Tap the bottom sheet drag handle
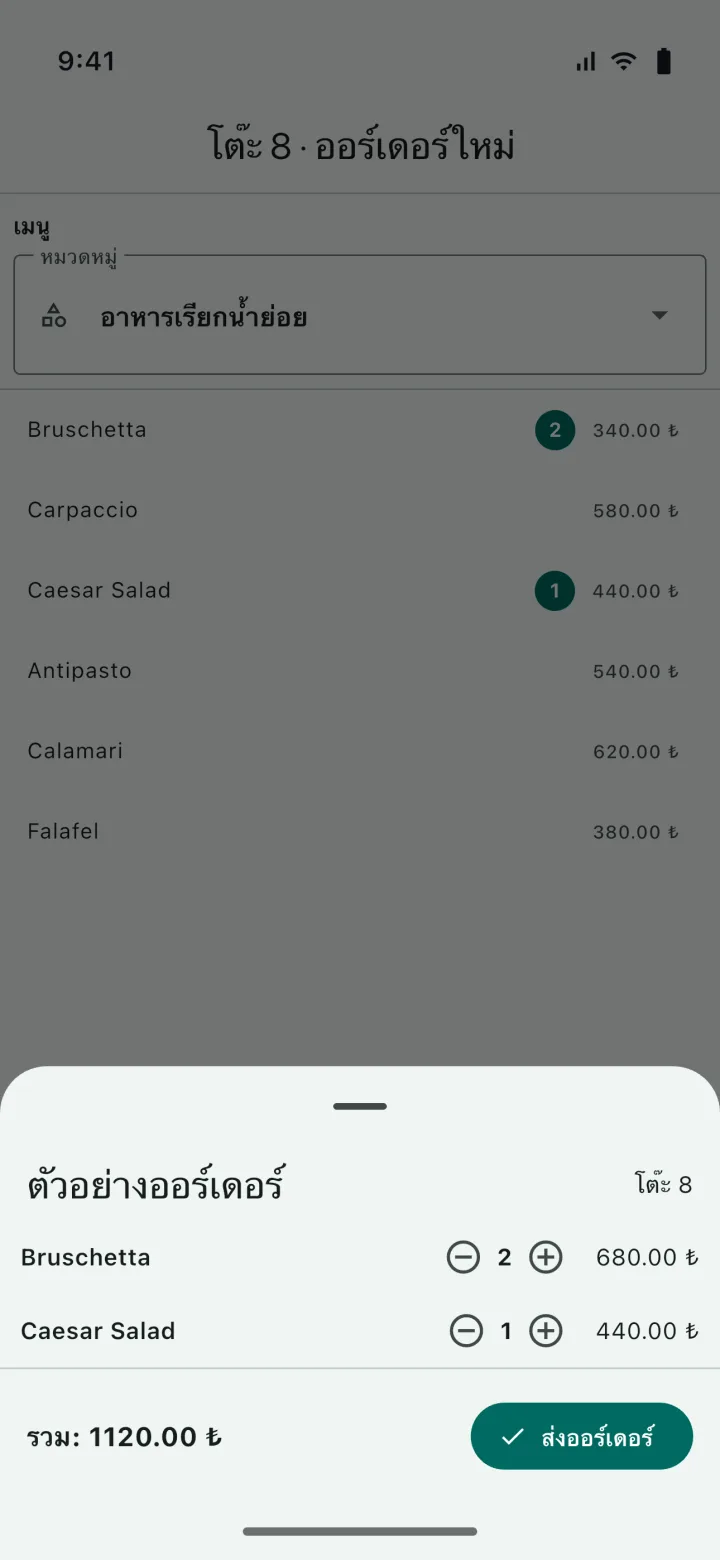Screen dimensions: 720x1560 [x=360, y=1107]
